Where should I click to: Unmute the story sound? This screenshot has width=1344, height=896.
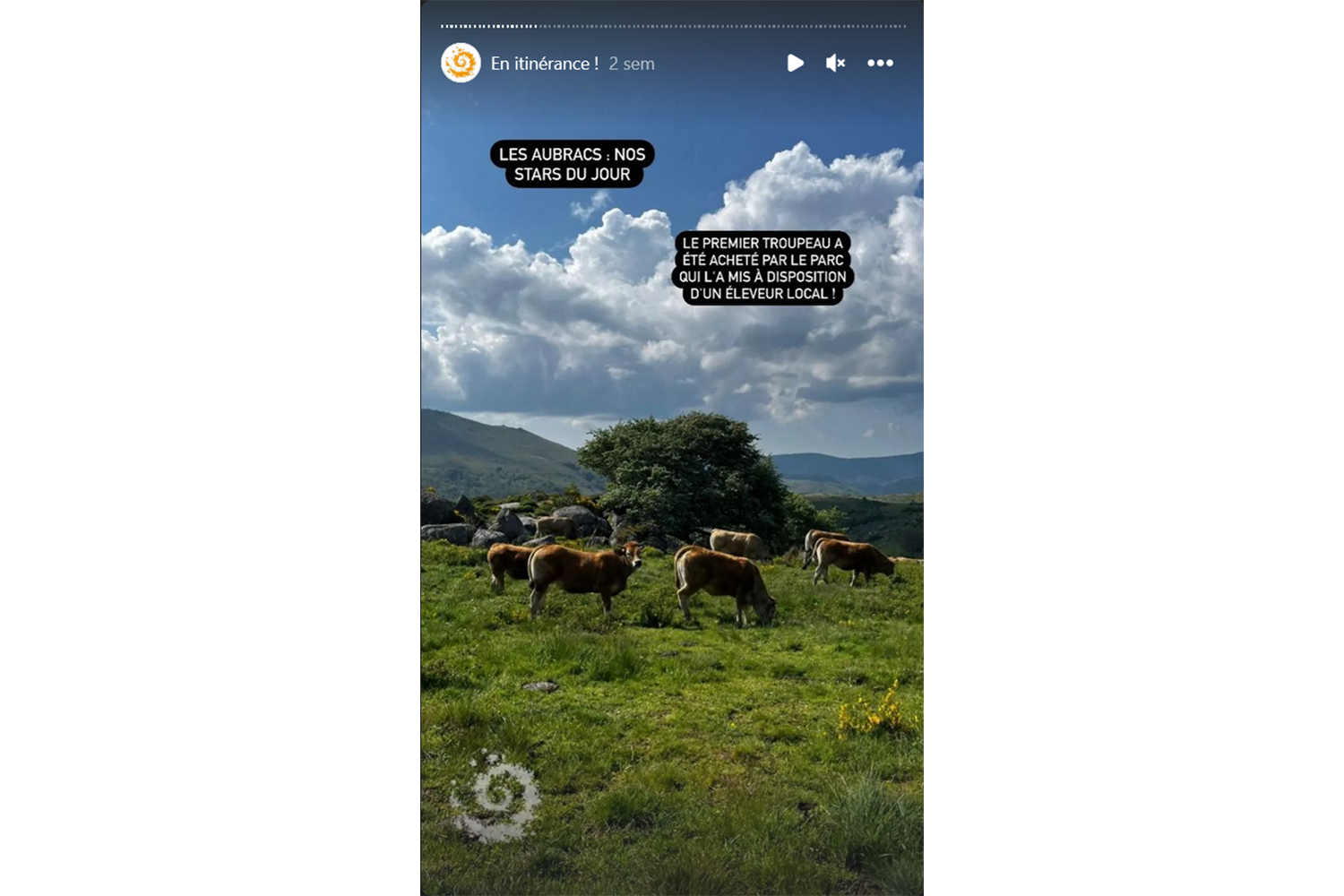[x=835, y=63]
